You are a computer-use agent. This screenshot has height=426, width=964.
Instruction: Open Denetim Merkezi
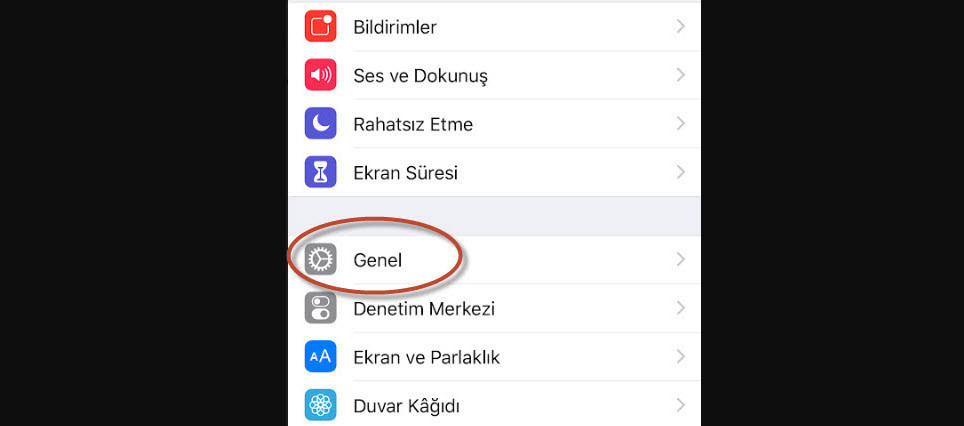click(x=424, y=308)
